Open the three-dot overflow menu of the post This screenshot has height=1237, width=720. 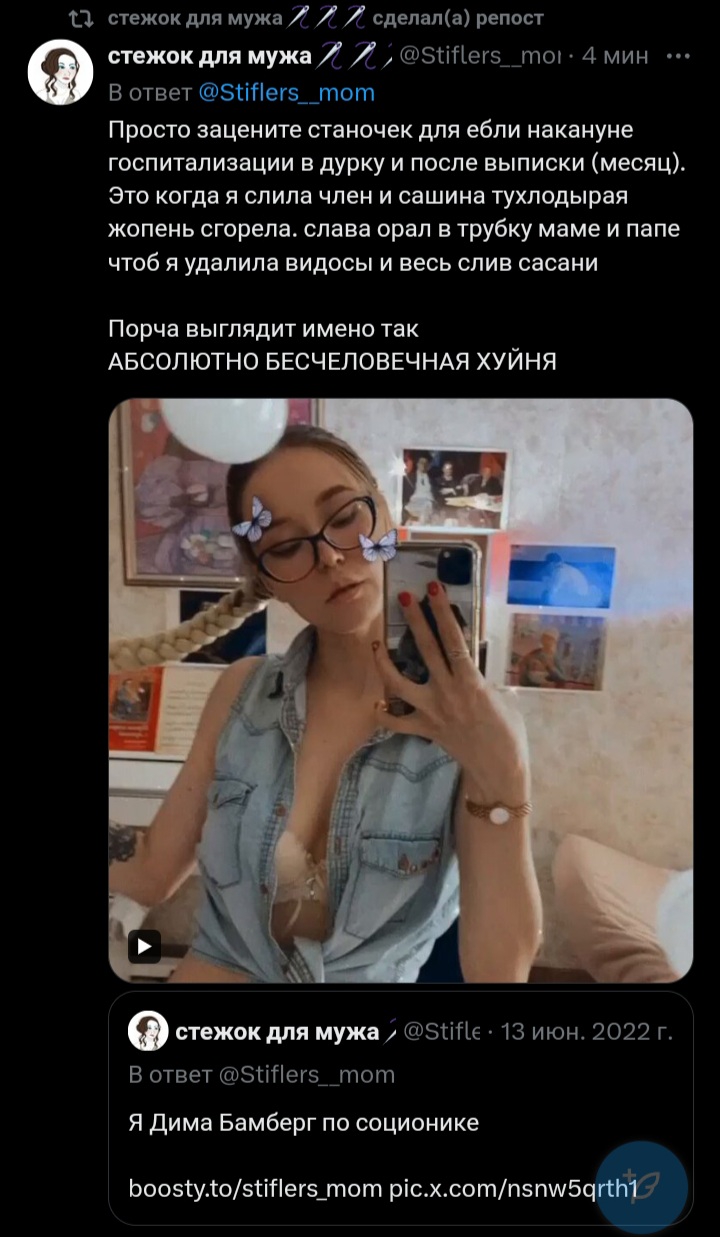(682, 57)
